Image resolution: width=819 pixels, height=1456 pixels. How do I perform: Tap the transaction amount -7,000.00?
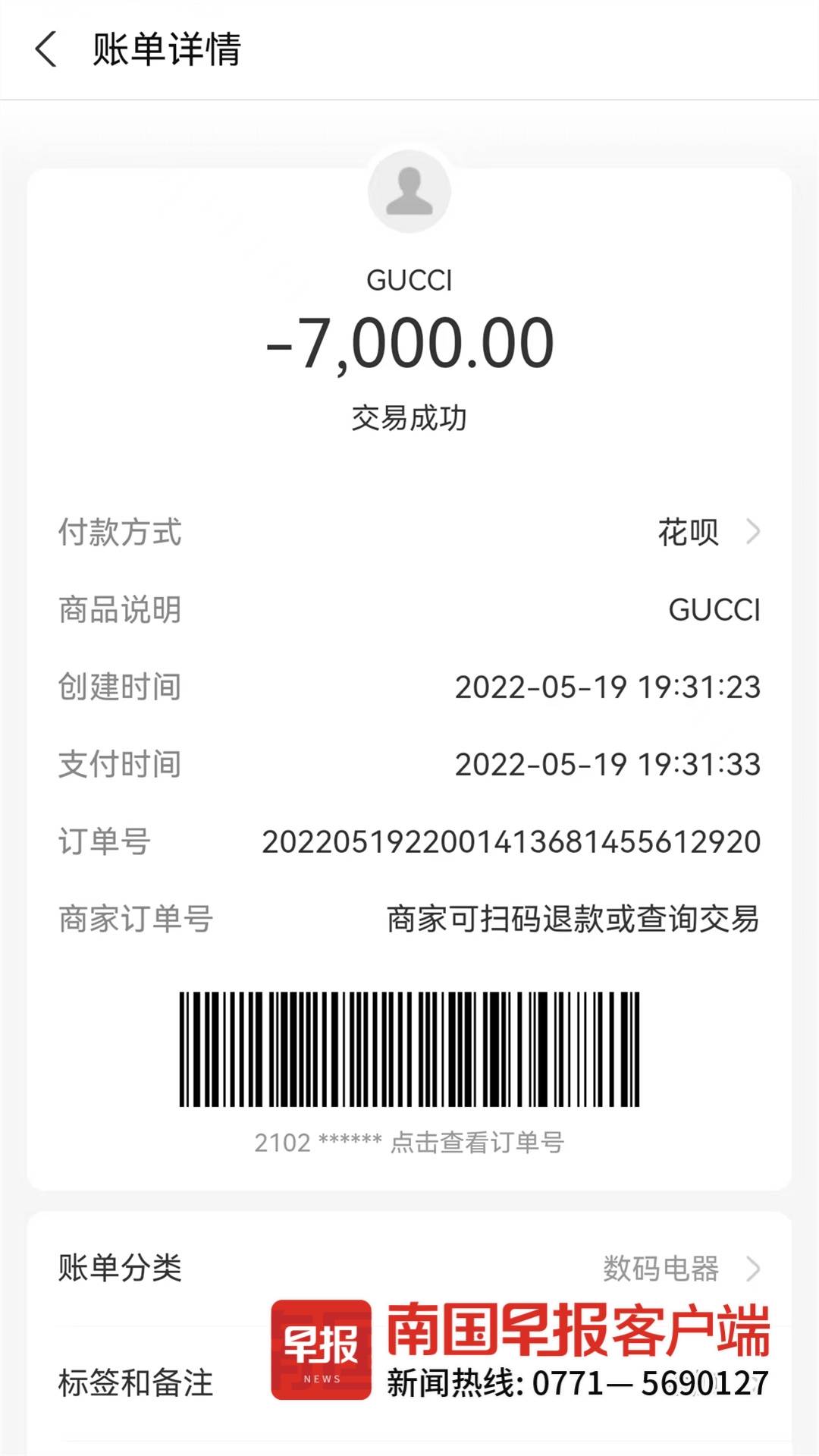coord(409,343)
